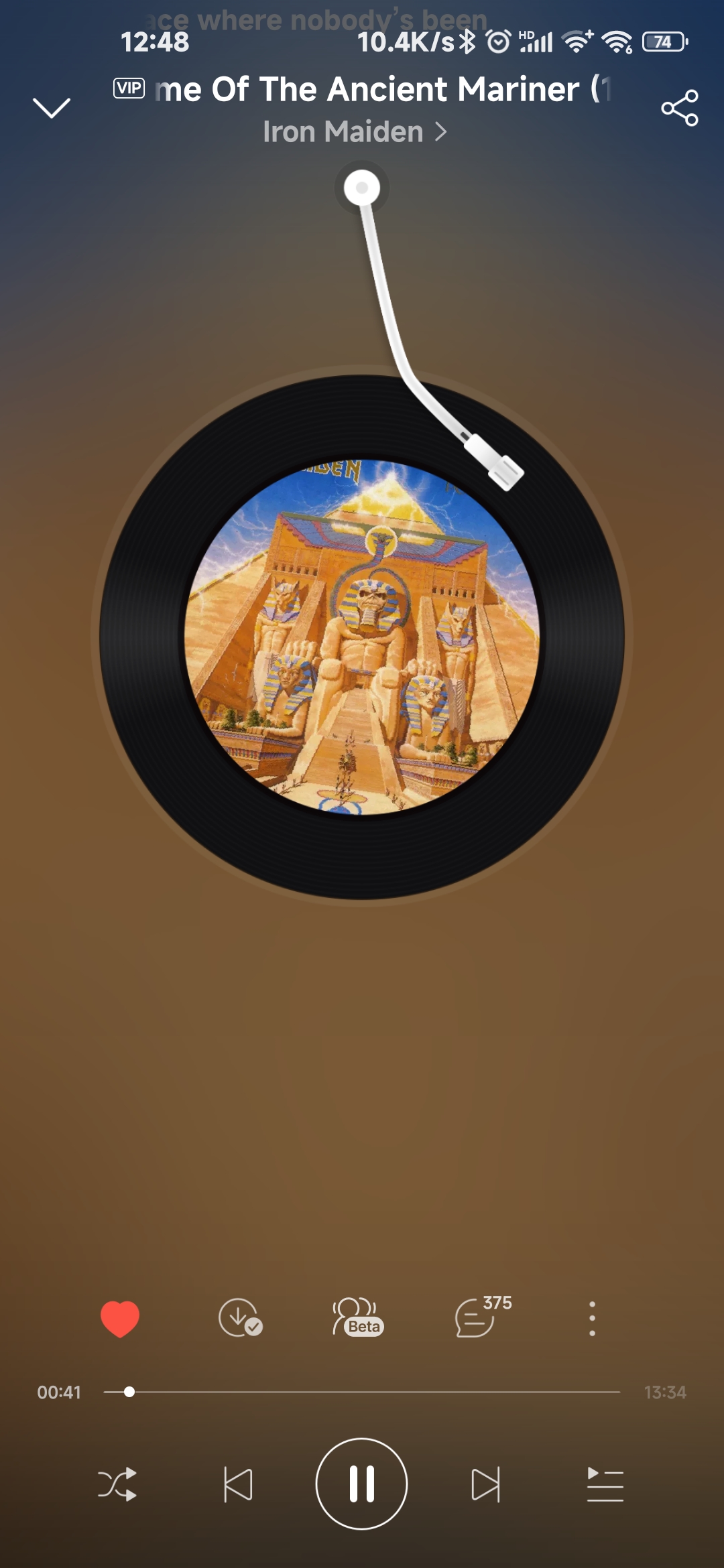Unlike the song with the red heart

pyautogui.click(x=120, y=1319)
